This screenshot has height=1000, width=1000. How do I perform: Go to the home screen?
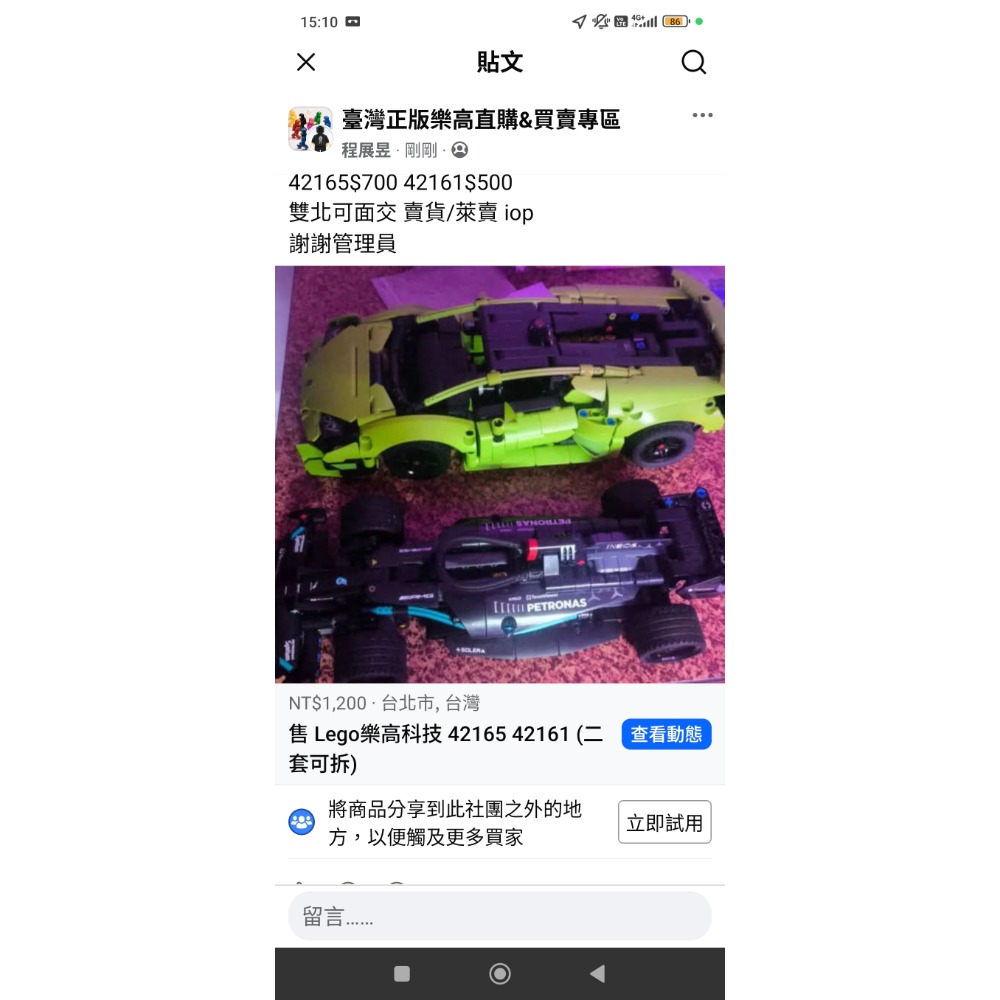coord(499,973)
